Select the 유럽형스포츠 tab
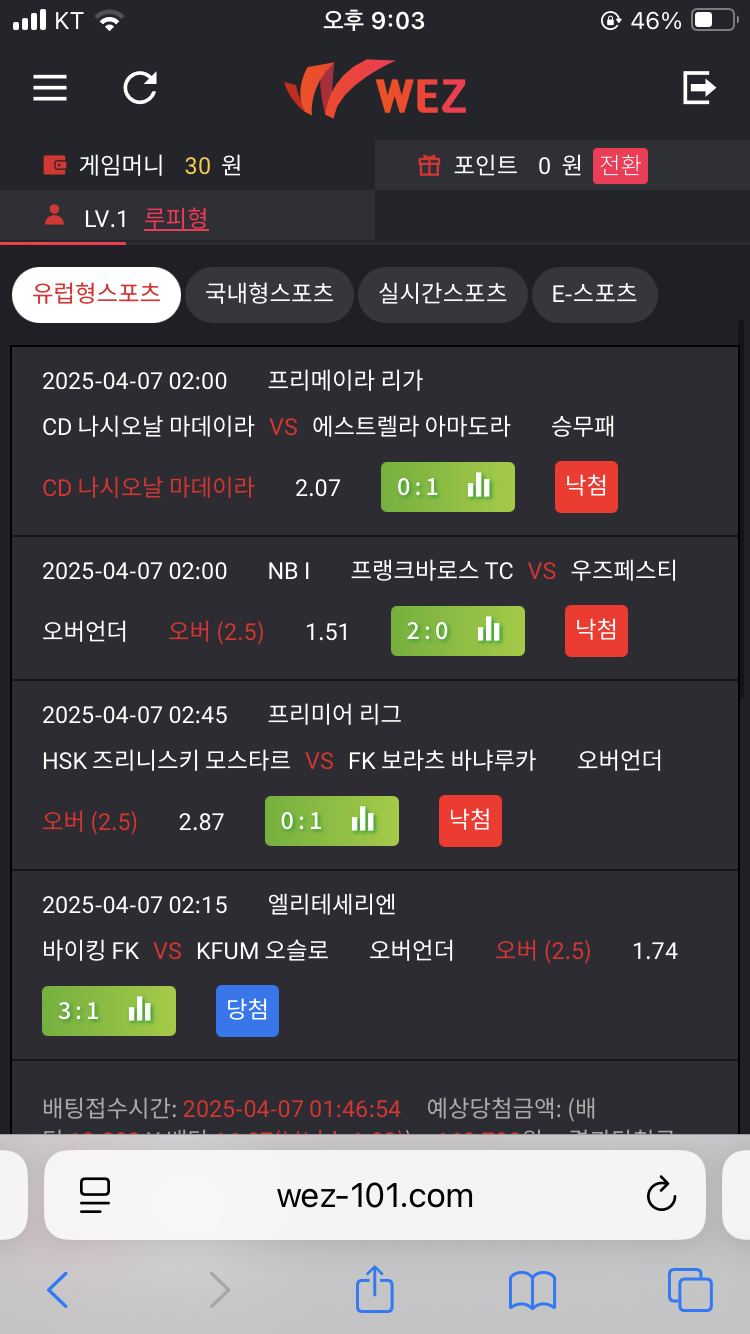This screenshot has height=1334, width=750. [96, 294]
